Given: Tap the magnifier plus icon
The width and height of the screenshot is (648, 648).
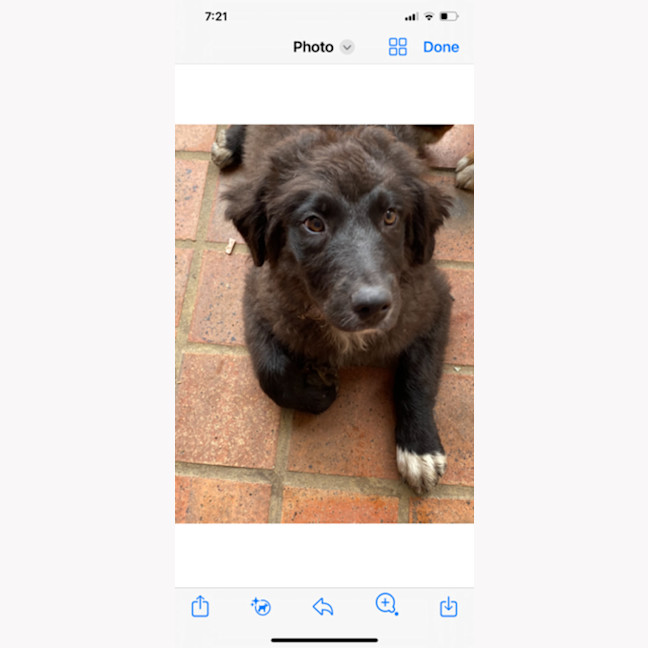Looking at the screenshot, I should pyautogui.click(x=386, y=604).
